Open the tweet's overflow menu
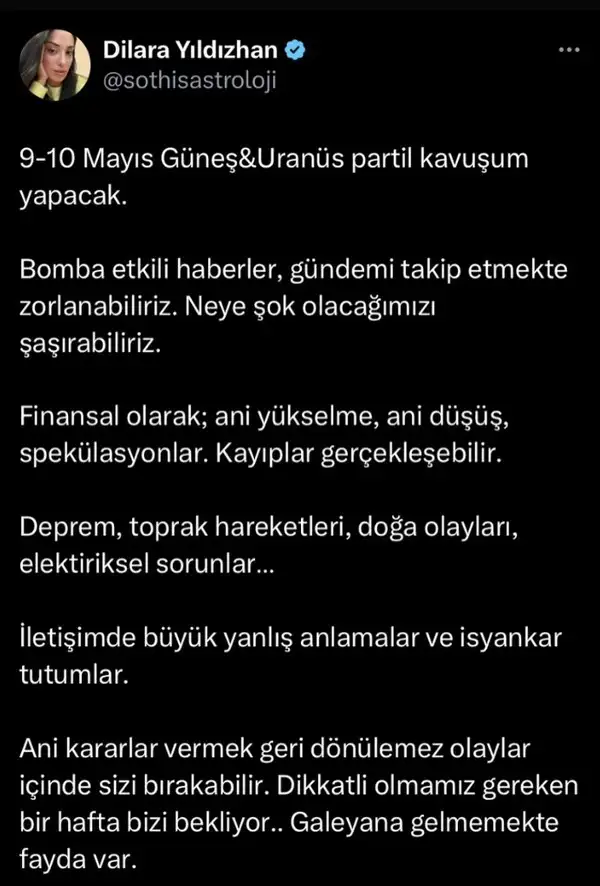Image resolution: width=600 pixels, height=886 pixels. (x=568, y=50)
